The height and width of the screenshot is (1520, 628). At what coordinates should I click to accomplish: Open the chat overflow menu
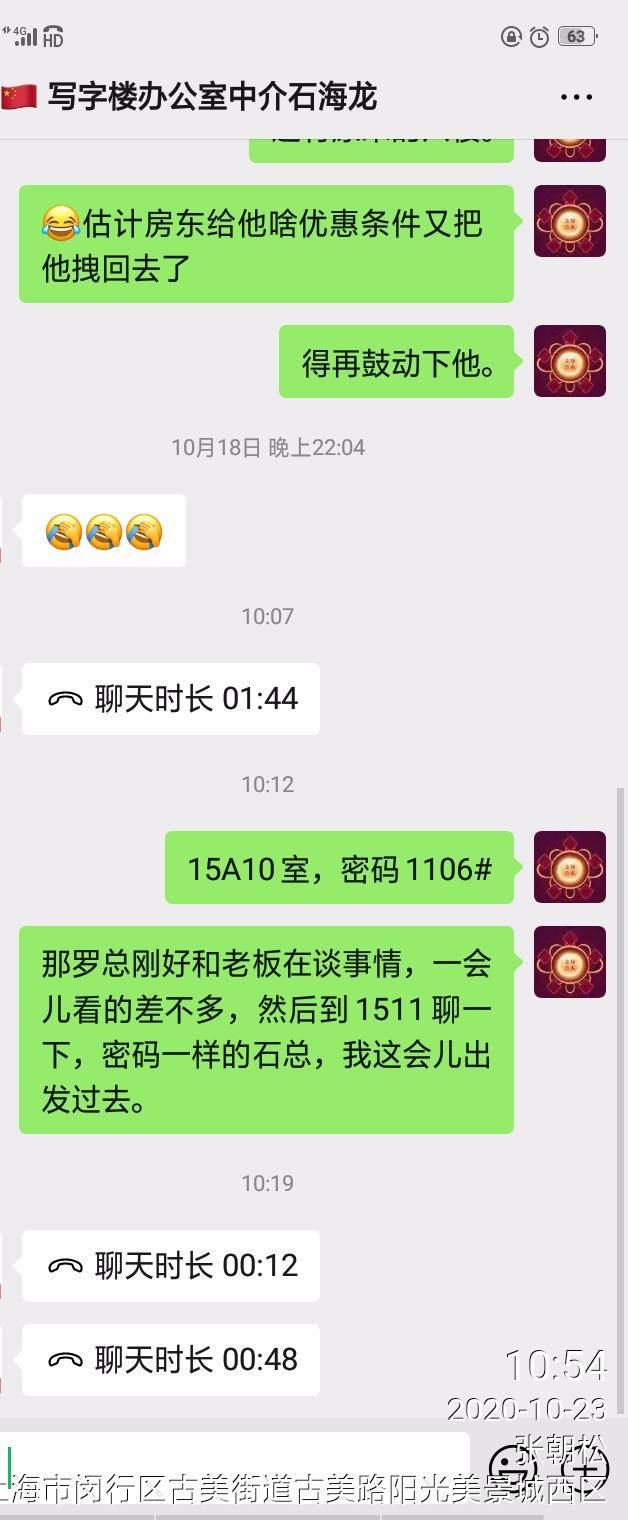pos(576,98)
